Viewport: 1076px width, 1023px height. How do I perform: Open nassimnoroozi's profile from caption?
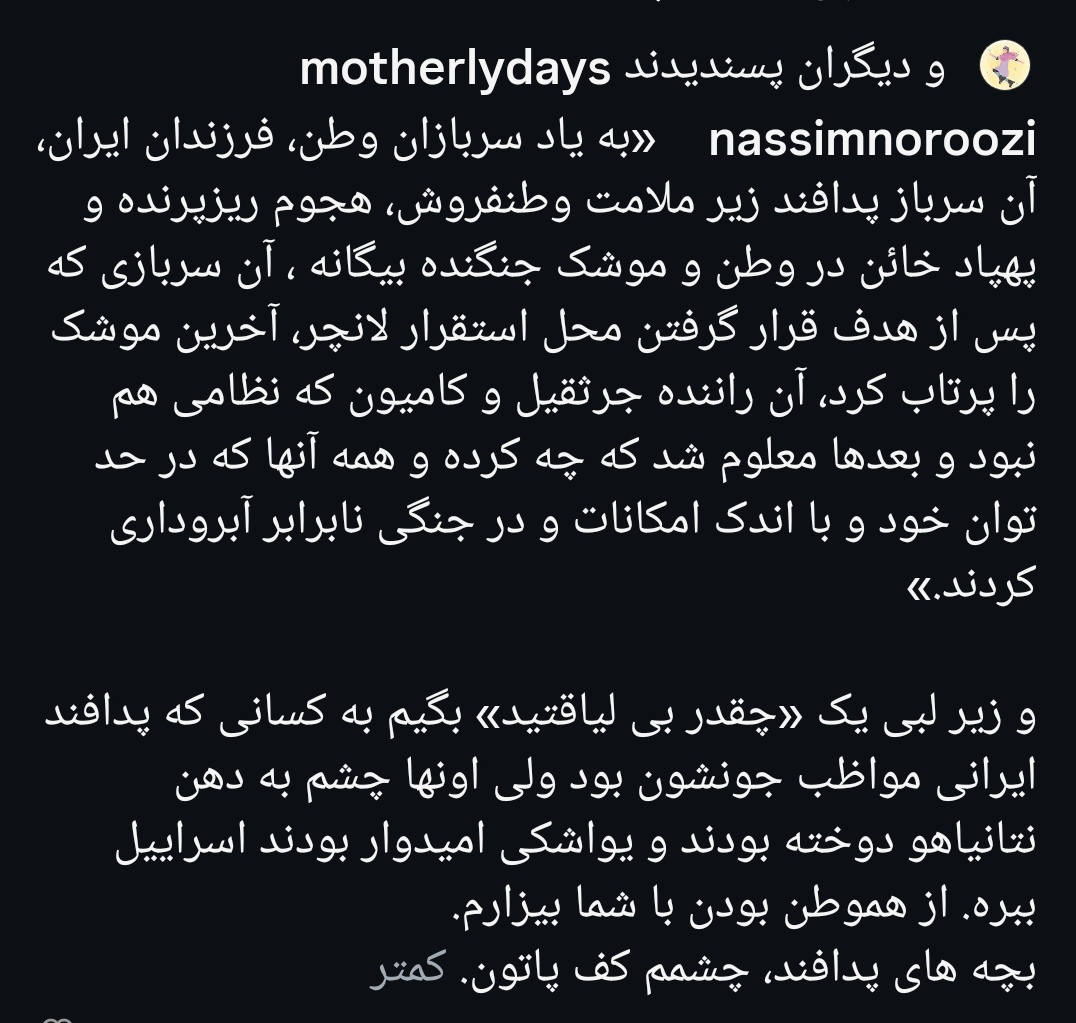pyautogui.click(x=872, y=140)
